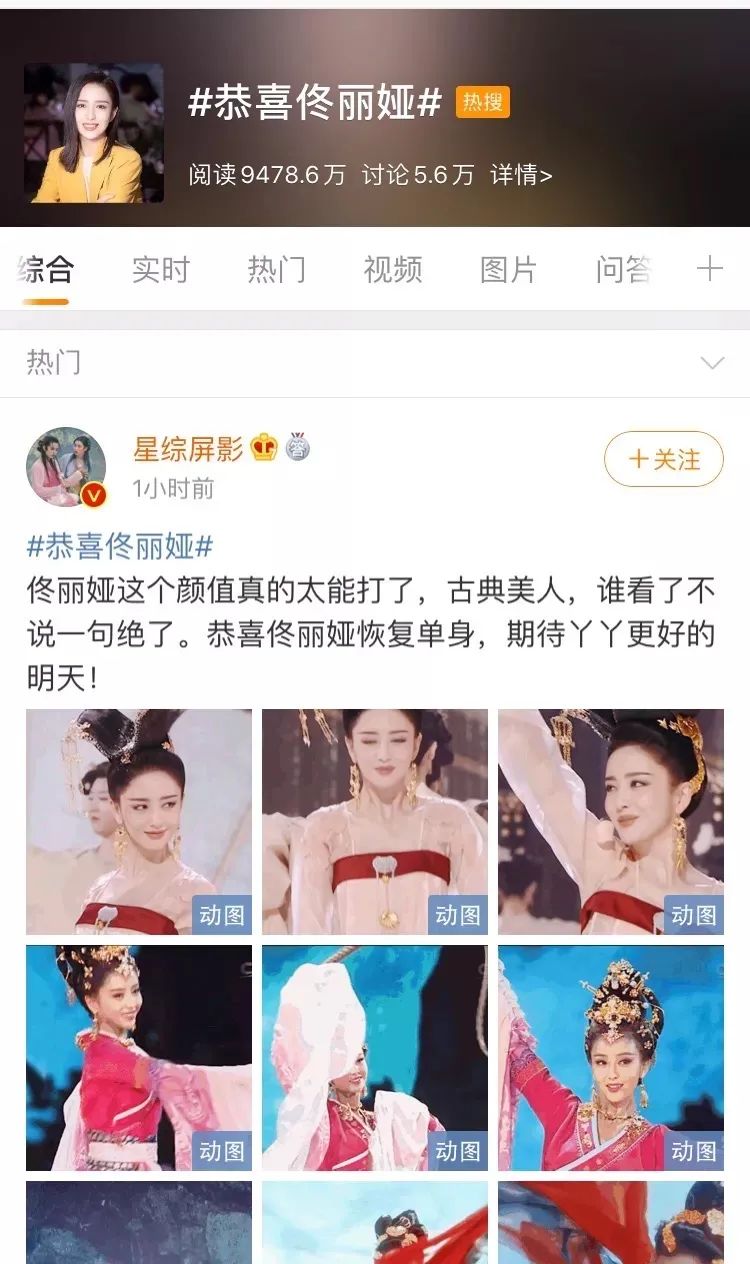Viewport: 750px width, 1264px height.
Task: Expand the 热门 sort dropdown
Action: tap(711, 362)
